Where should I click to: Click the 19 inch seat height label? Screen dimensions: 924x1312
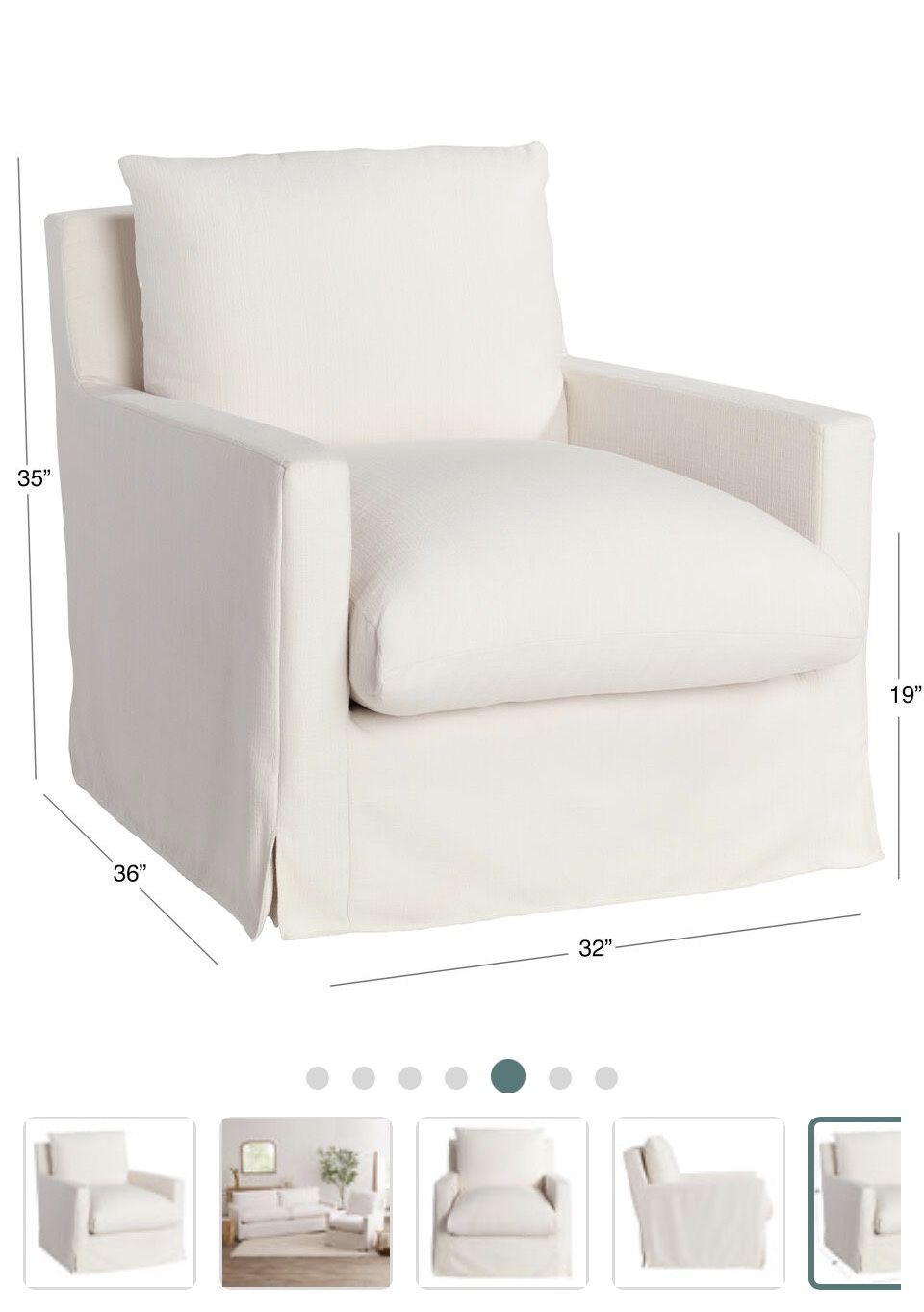pos(905,696)
